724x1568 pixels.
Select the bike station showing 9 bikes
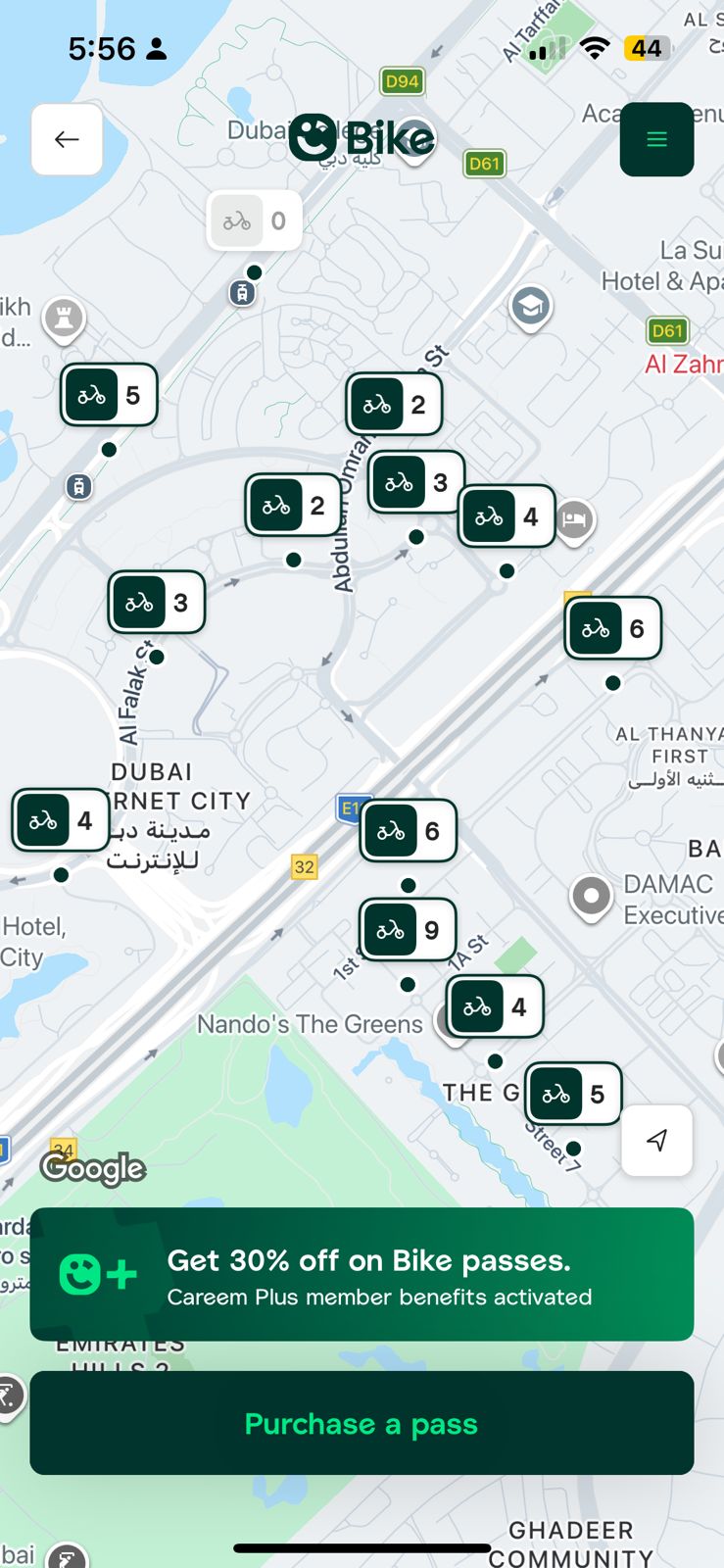click(409, 930)
